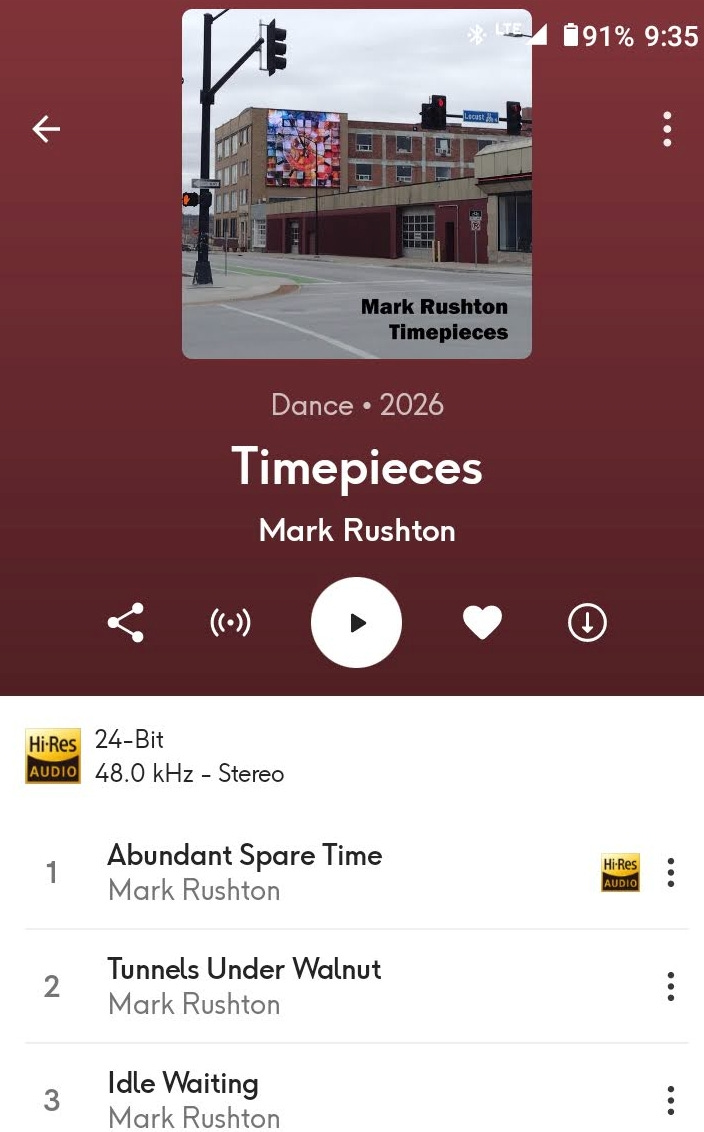Toggle the favorite heart for this album
704x1132 pixels.
481,622
